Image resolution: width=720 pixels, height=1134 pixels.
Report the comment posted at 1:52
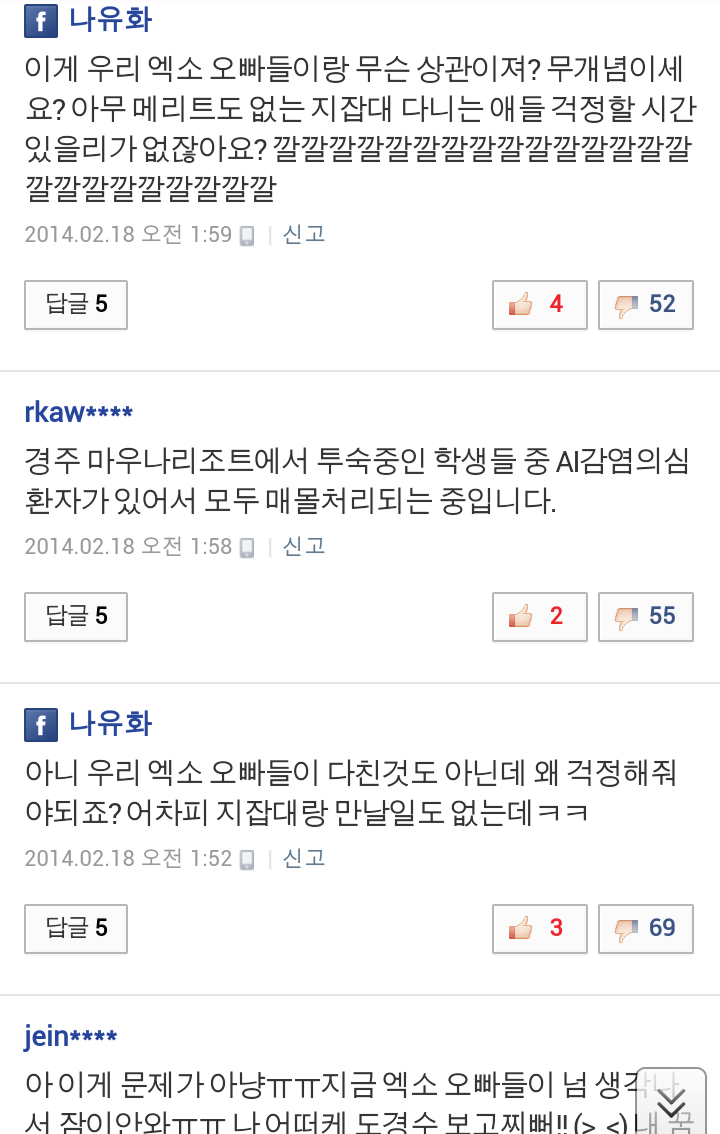click(304, 858)
